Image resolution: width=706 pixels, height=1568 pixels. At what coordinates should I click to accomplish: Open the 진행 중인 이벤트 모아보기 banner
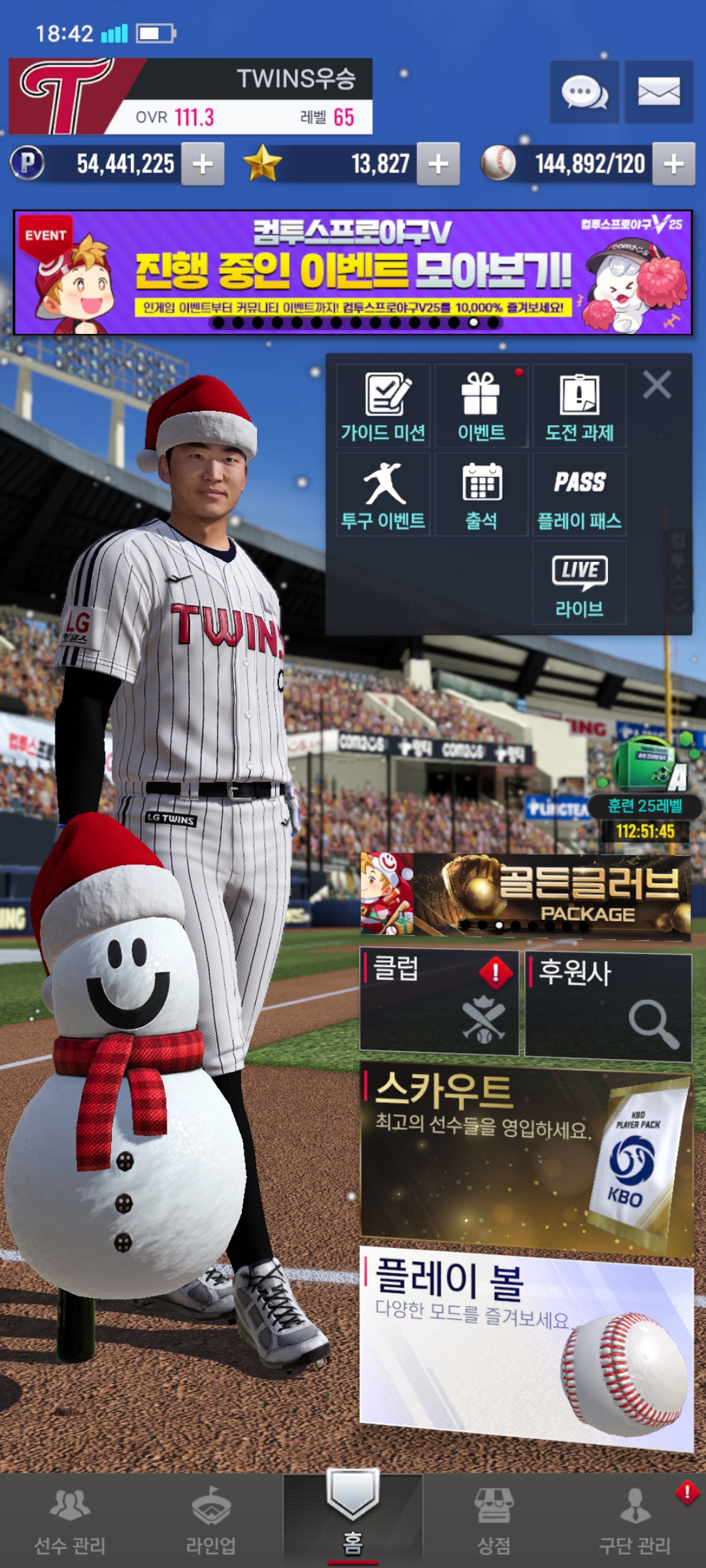pos(353,272)
